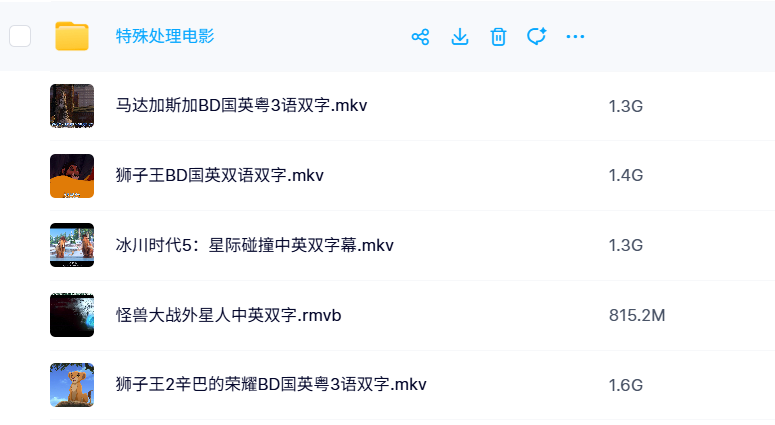Viewport: 775px width, 425px height.
Task: Select the 特殊处理电影 folder checkbox
Action: [x=20, y=37]
